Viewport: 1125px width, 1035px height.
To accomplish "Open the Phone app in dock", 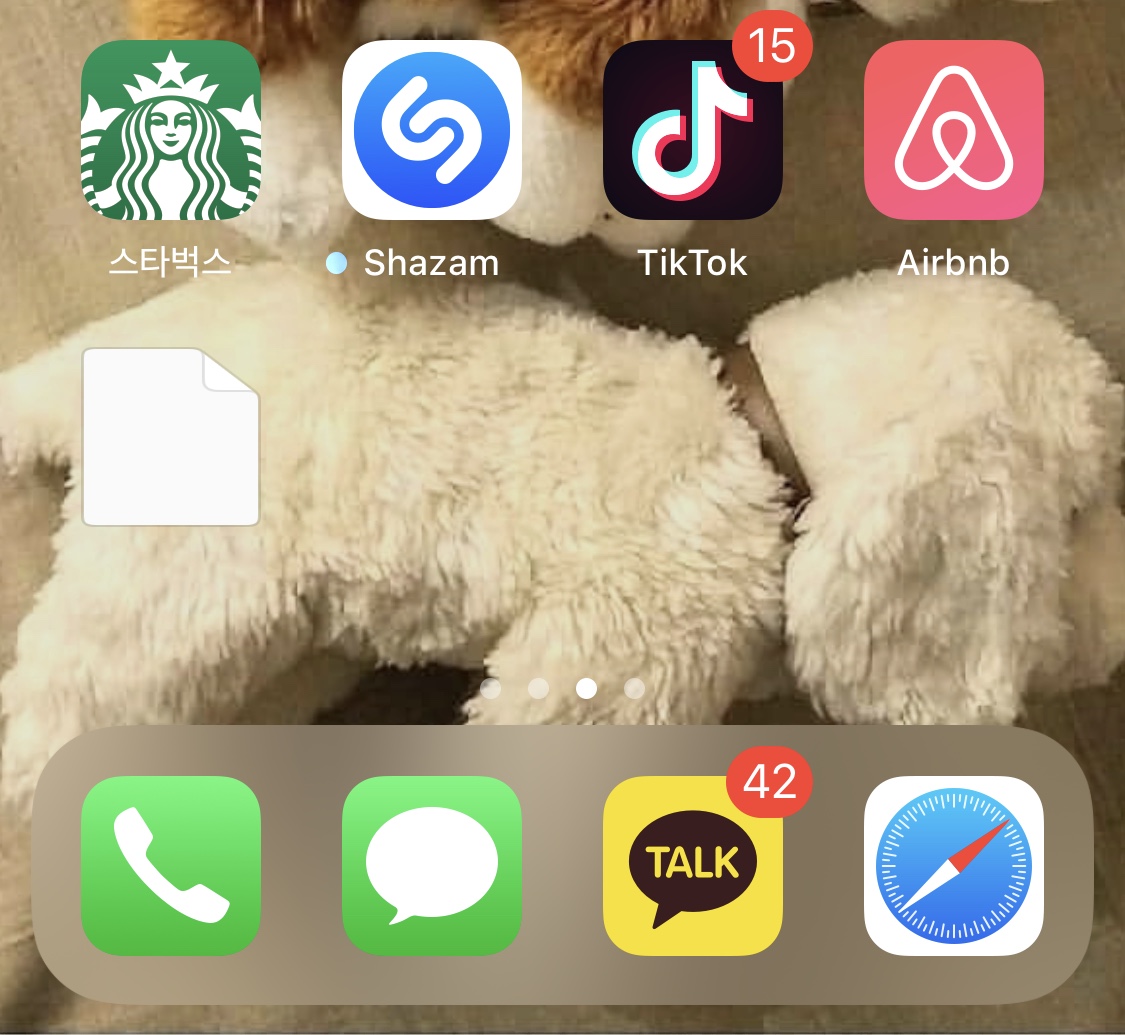I will coord(170,865).
